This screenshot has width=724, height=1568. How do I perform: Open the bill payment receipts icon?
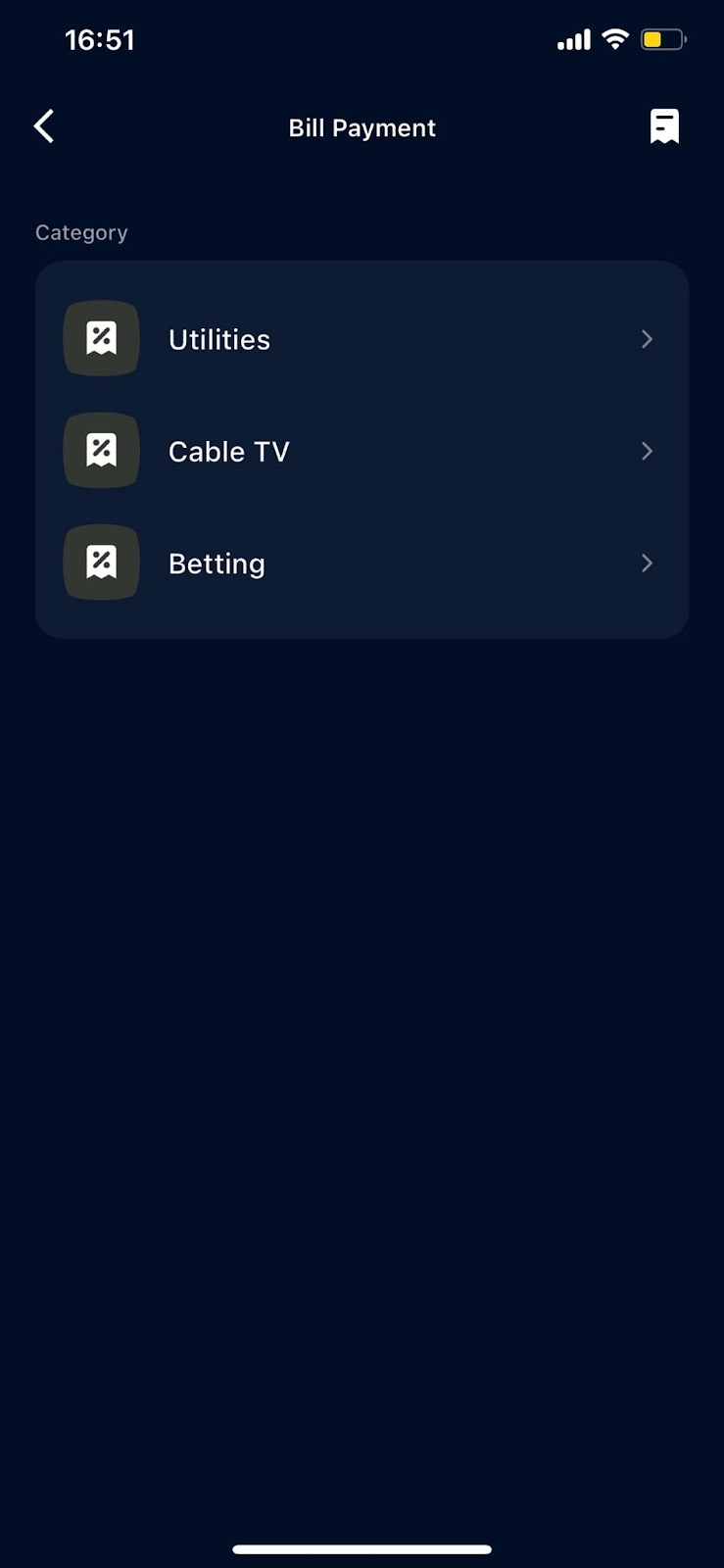664,126
